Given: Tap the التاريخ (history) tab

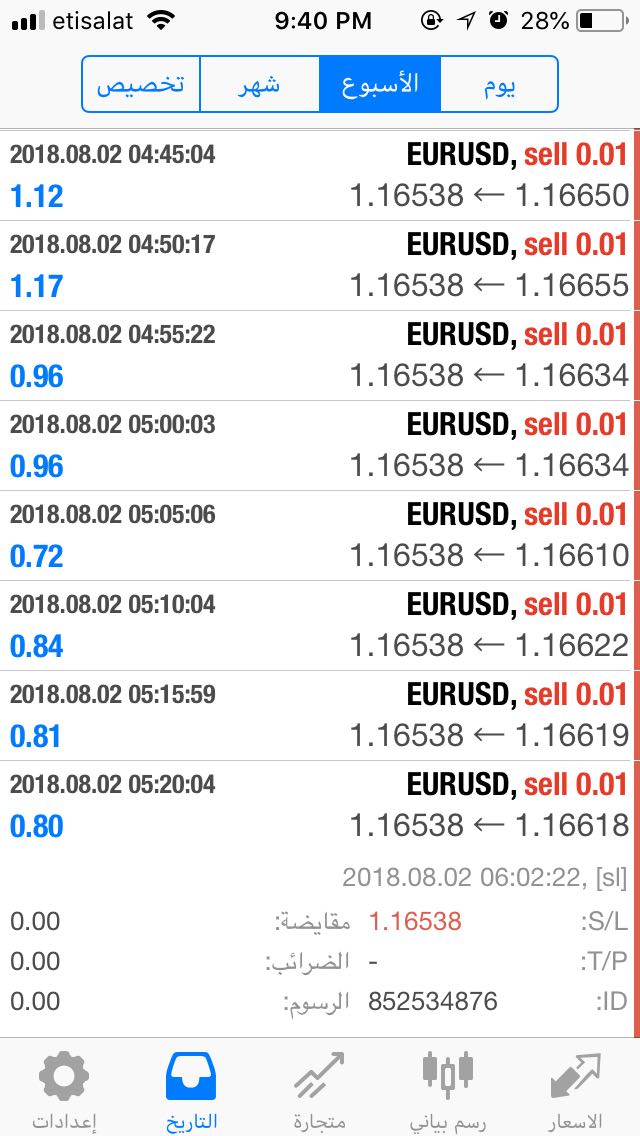Looking at the screenshot, I should point(191,1088).
